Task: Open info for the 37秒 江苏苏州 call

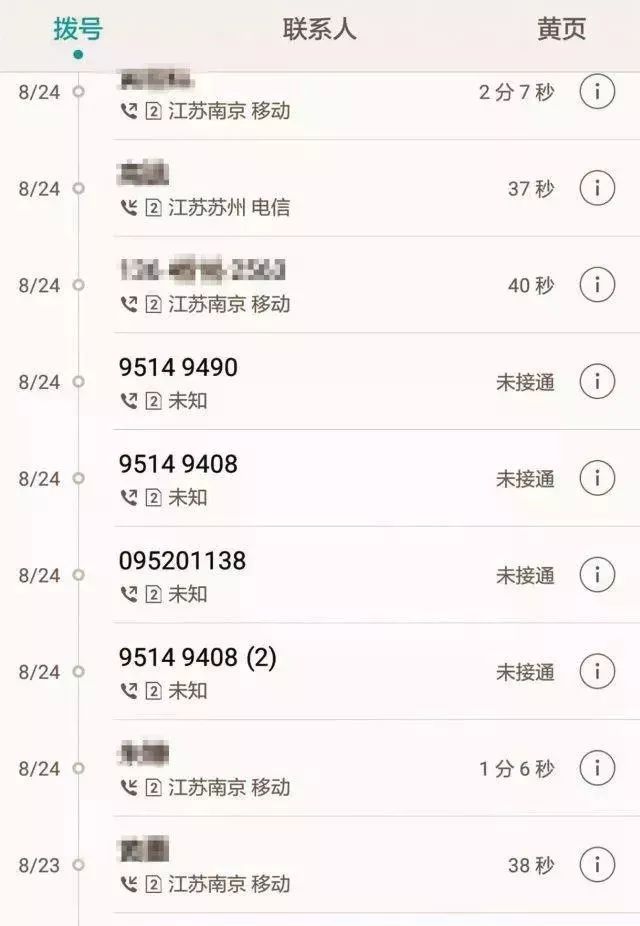Action: click(x=597, y=188)
